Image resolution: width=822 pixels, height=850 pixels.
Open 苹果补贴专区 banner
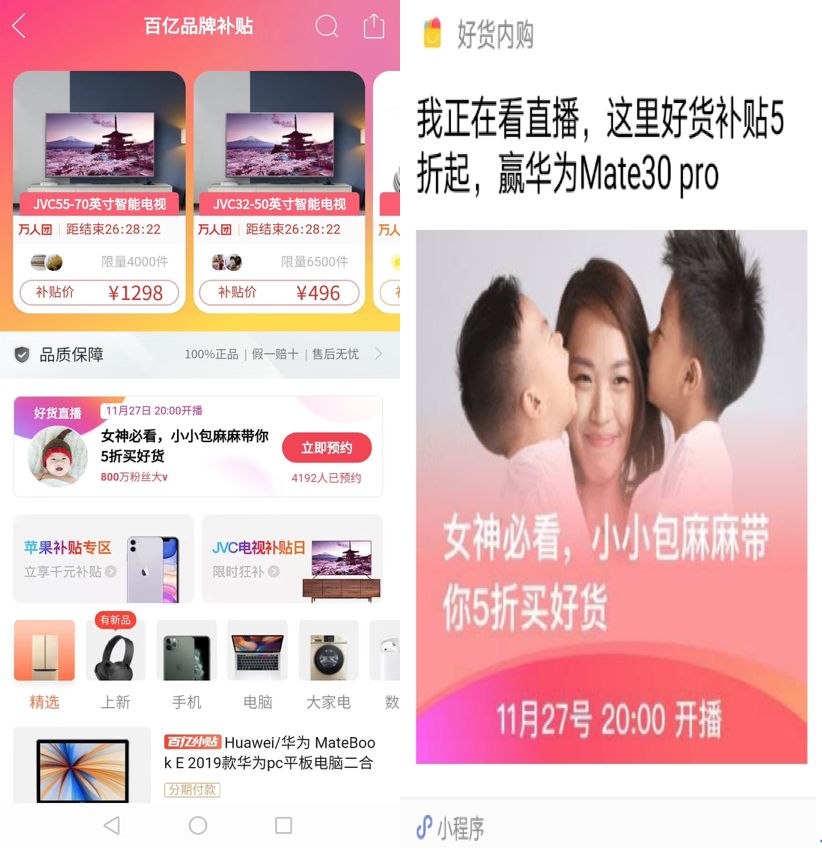(x=103, y=559)
